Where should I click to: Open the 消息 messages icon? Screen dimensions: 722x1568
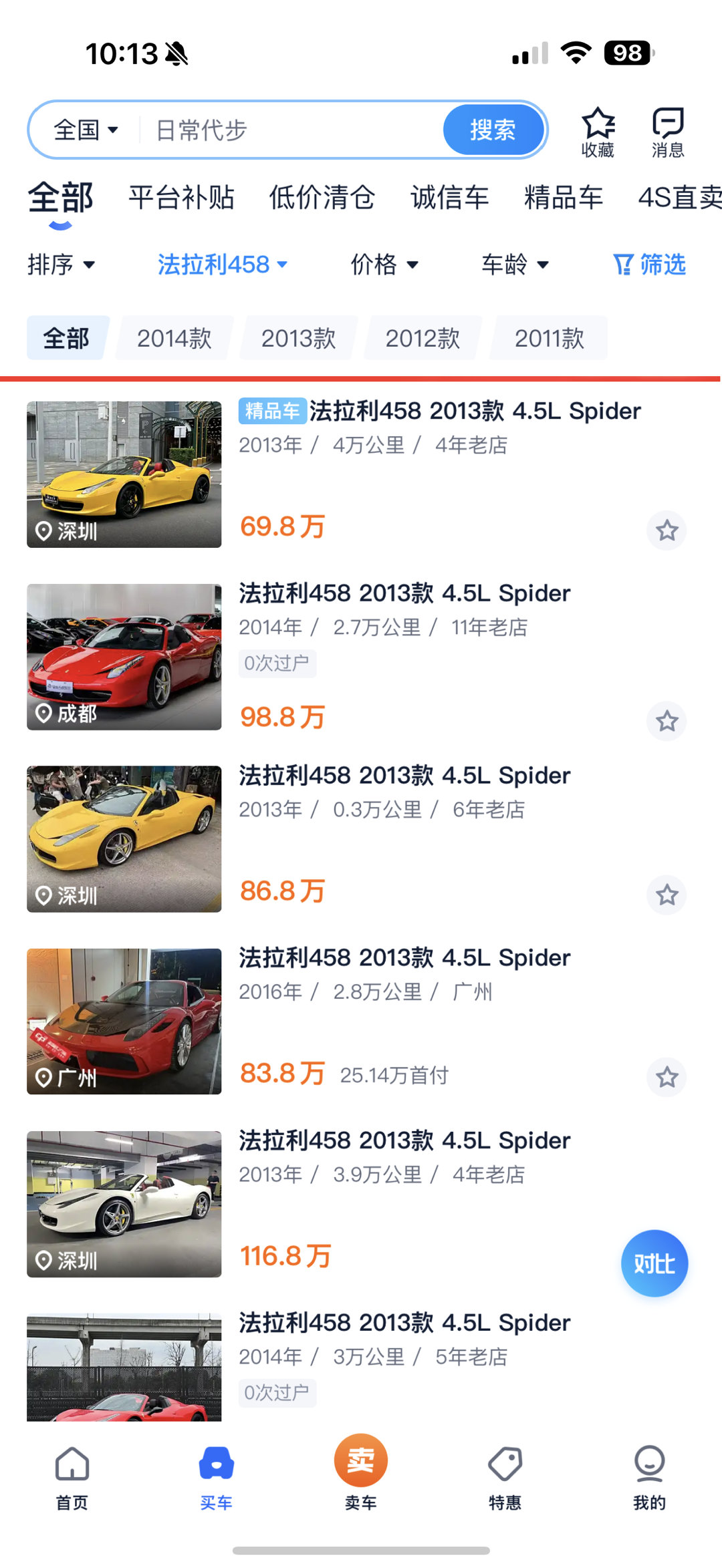point(668,132)
